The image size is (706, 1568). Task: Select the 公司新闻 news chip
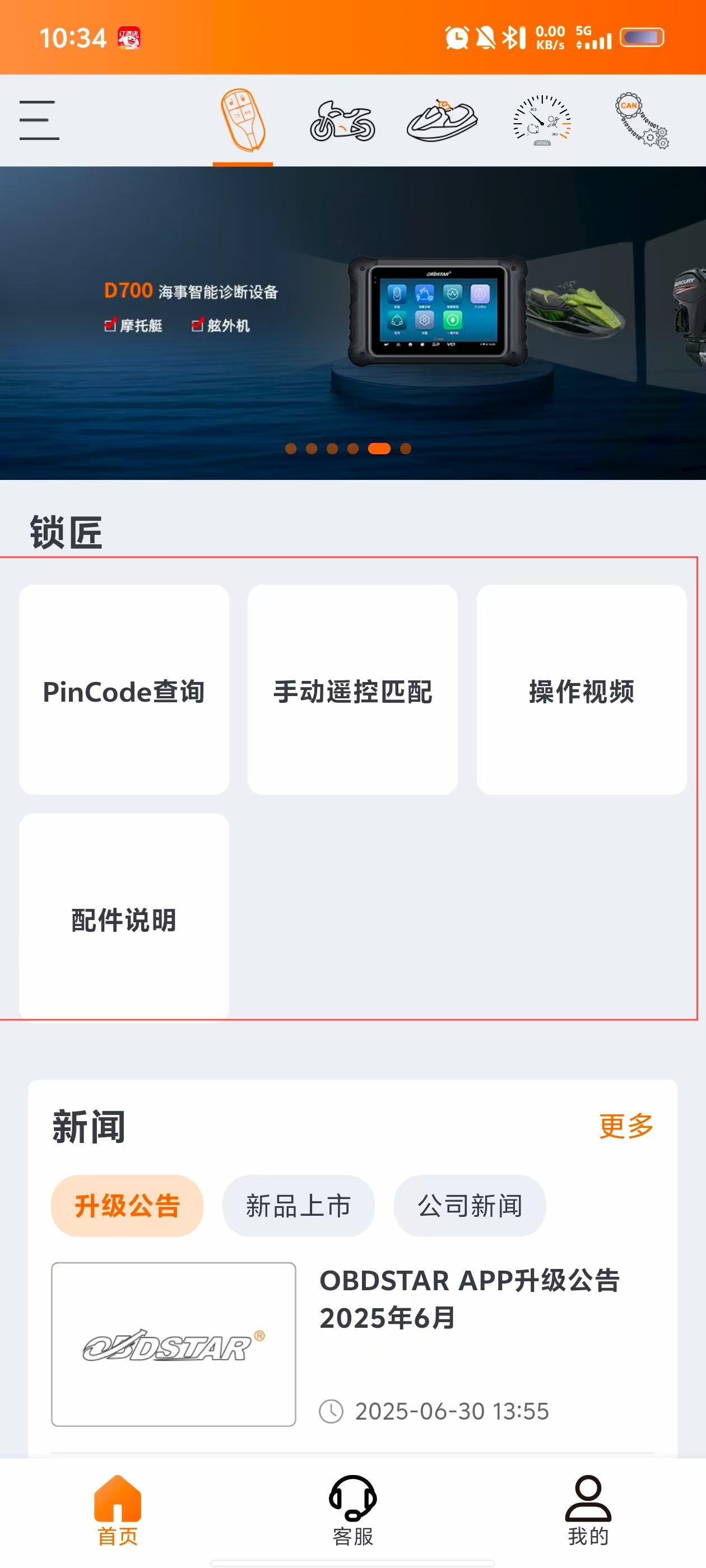click(x=469, y=1205)
